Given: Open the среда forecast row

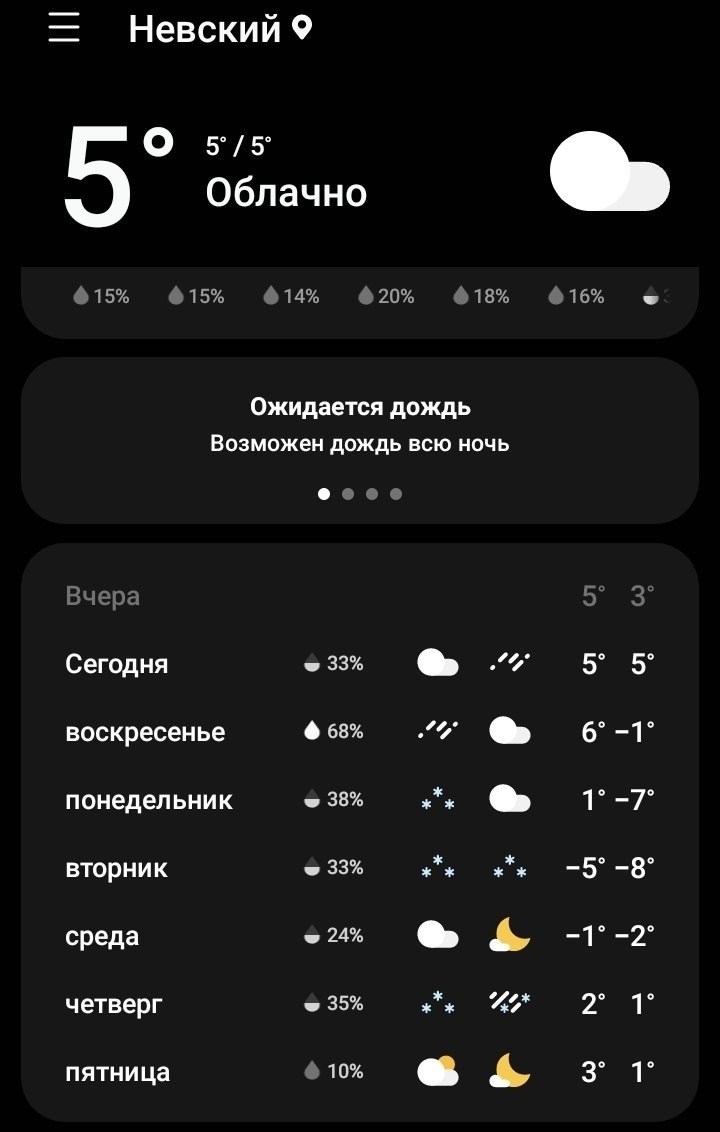Looking at the screenshot, I should (360, 936).
